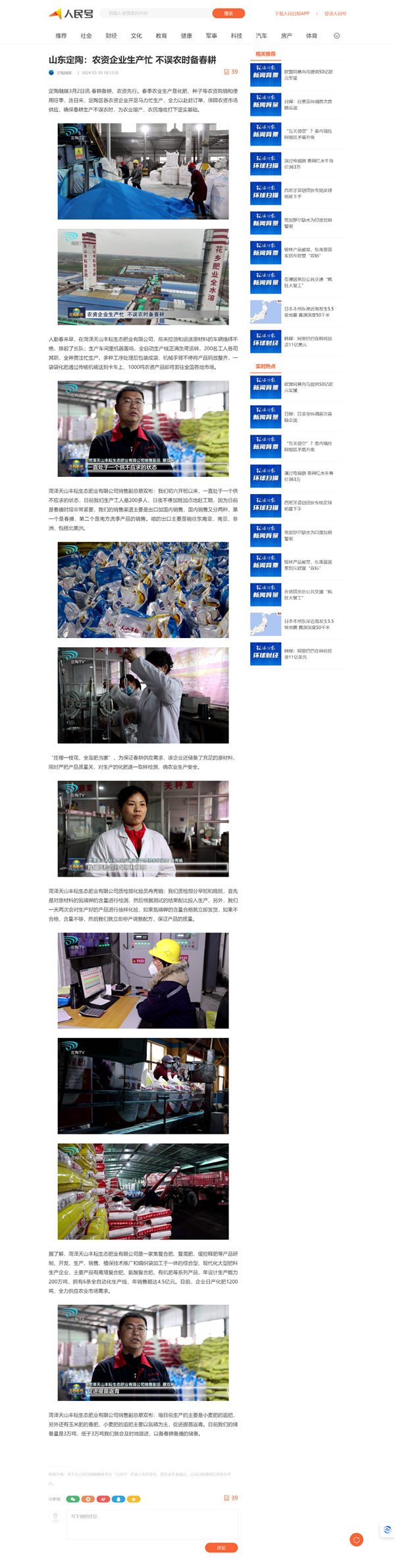Share the article to QQ
The width and height of the screenshot is (395, 1568).
tap(118, 1499)
